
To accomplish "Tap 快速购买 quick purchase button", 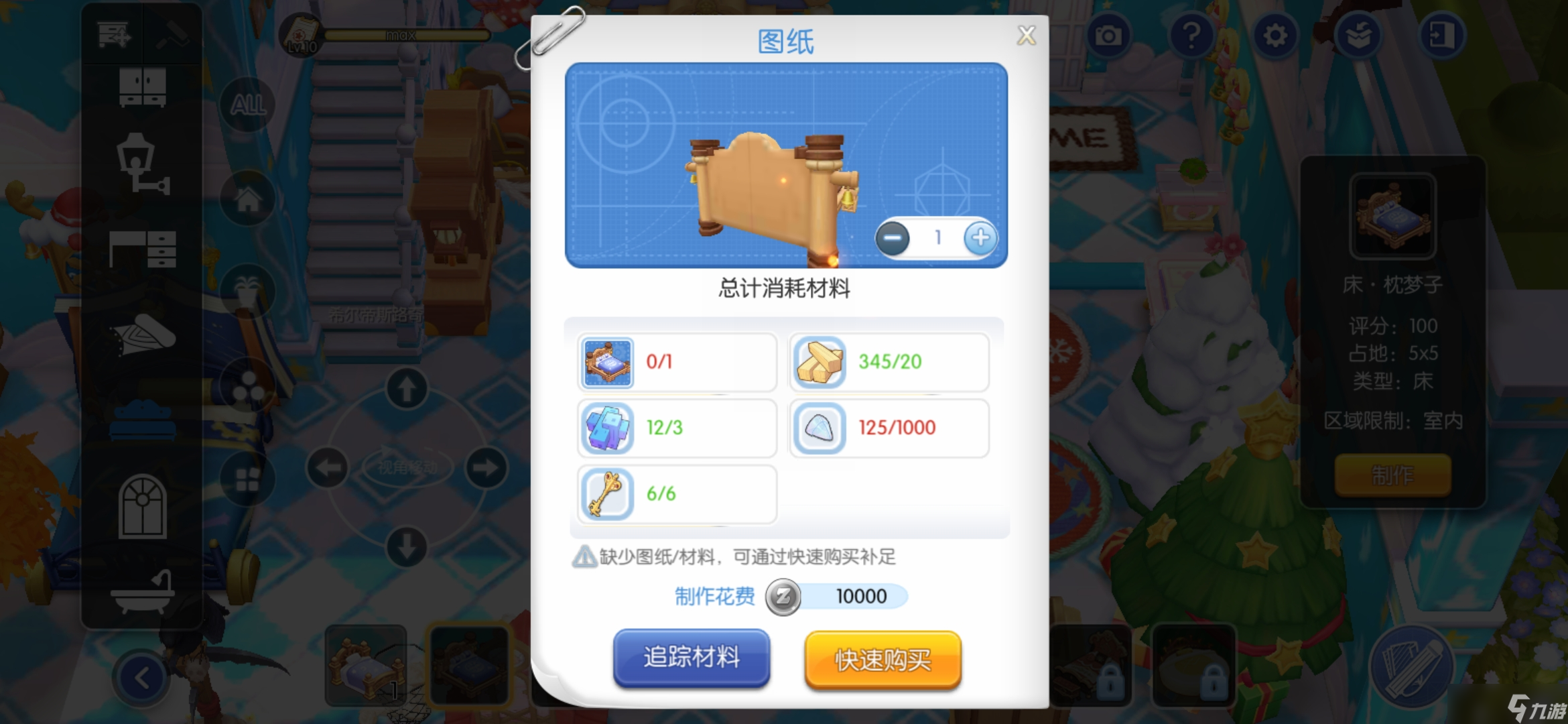I will (883, 660).
